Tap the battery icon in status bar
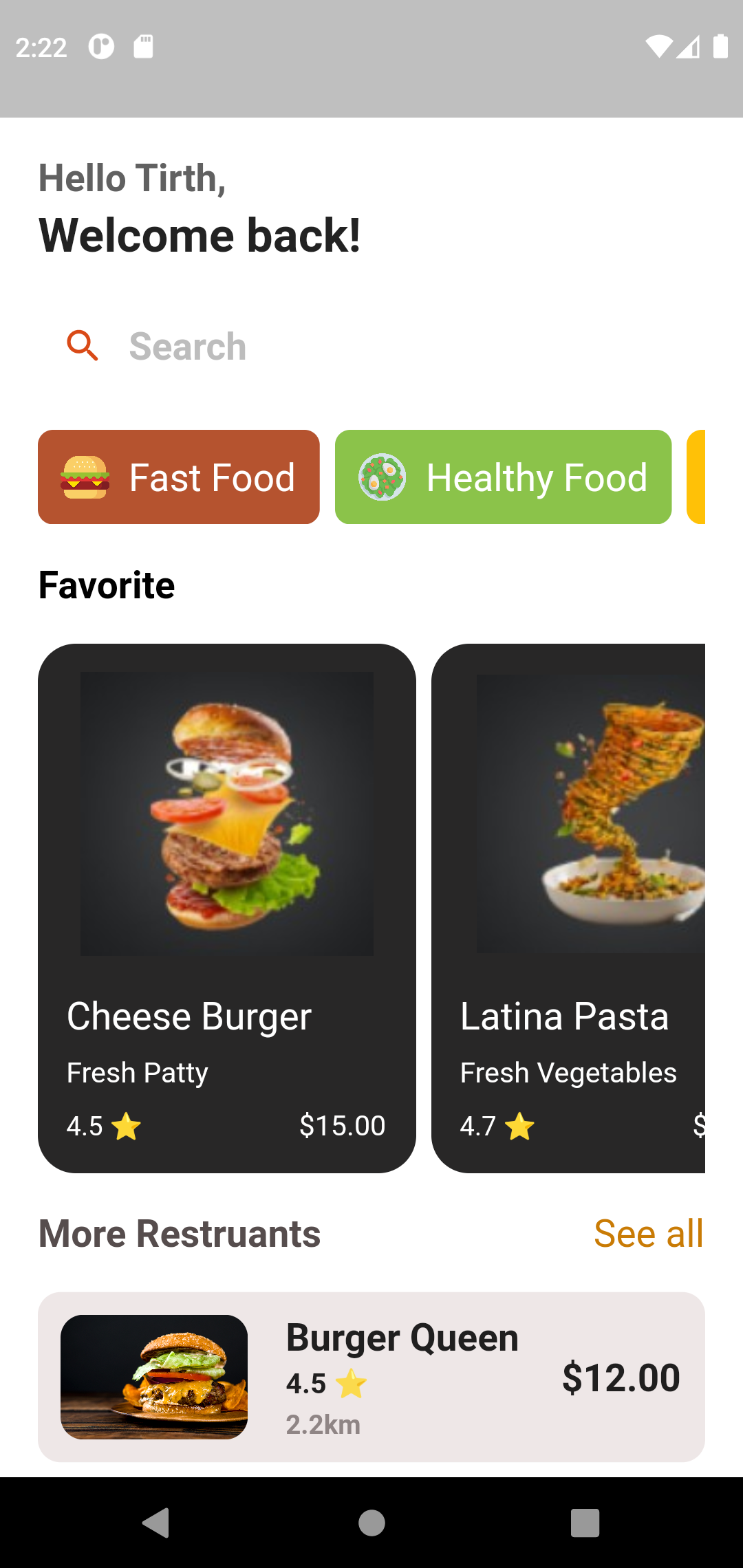This screenshot has width=743, height=1568. 721,46
